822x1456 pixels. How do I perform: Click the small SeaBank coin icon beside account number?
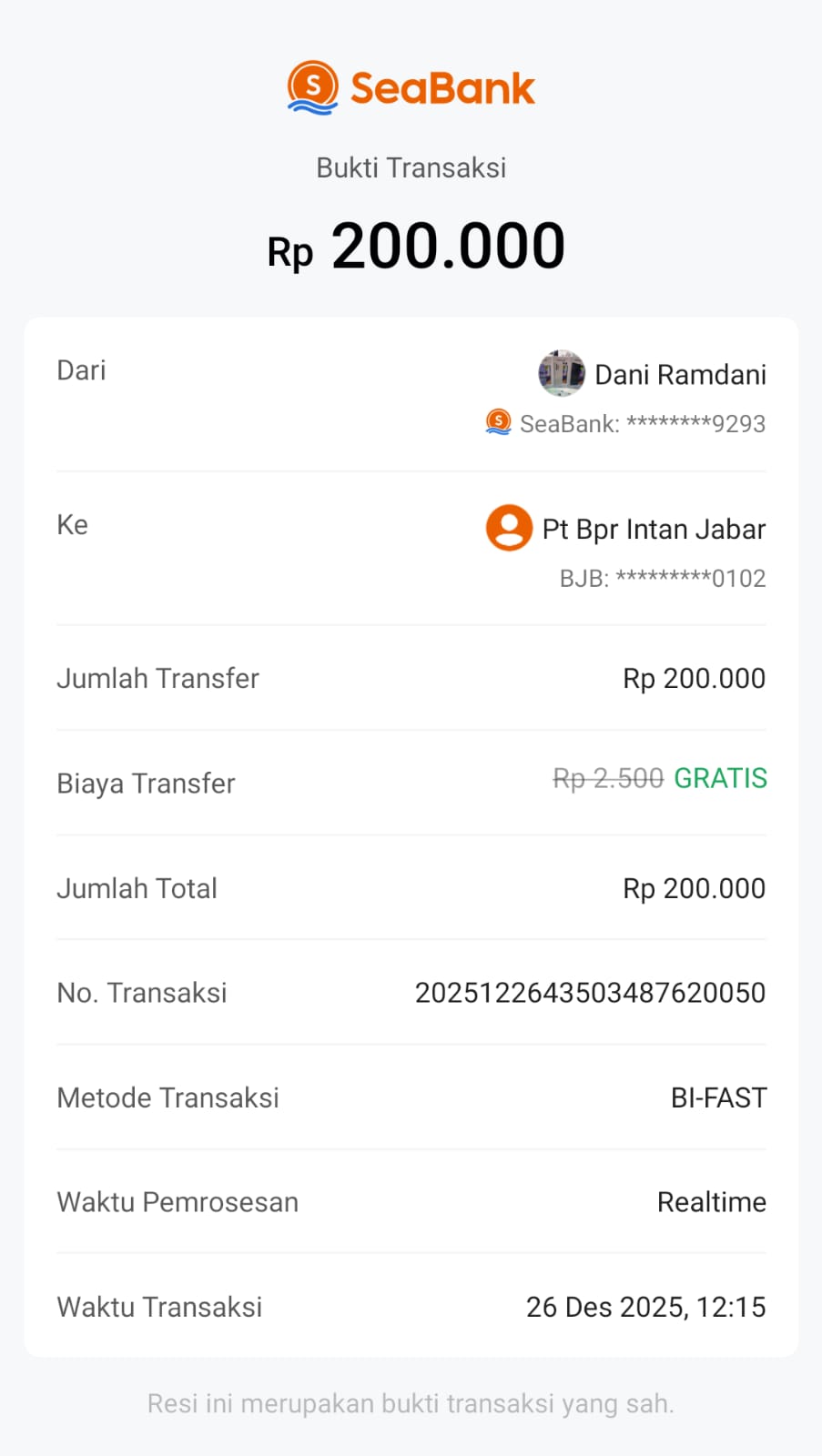pos(498,422)
